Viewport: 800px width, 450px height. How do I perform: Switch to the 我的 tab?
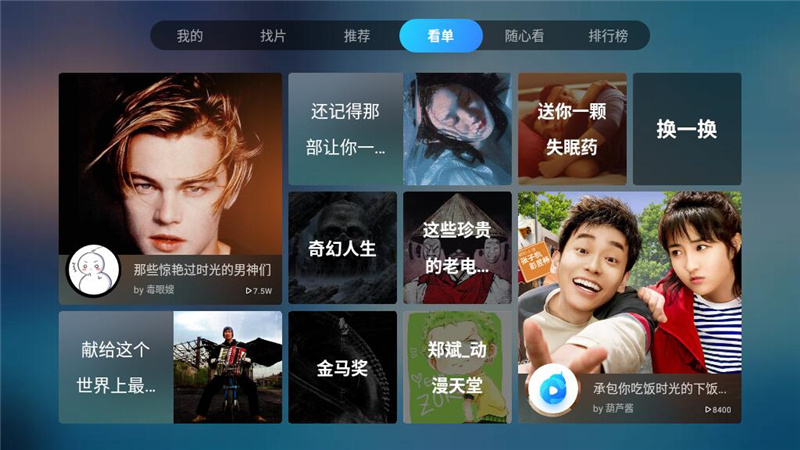tap(190, 36)
